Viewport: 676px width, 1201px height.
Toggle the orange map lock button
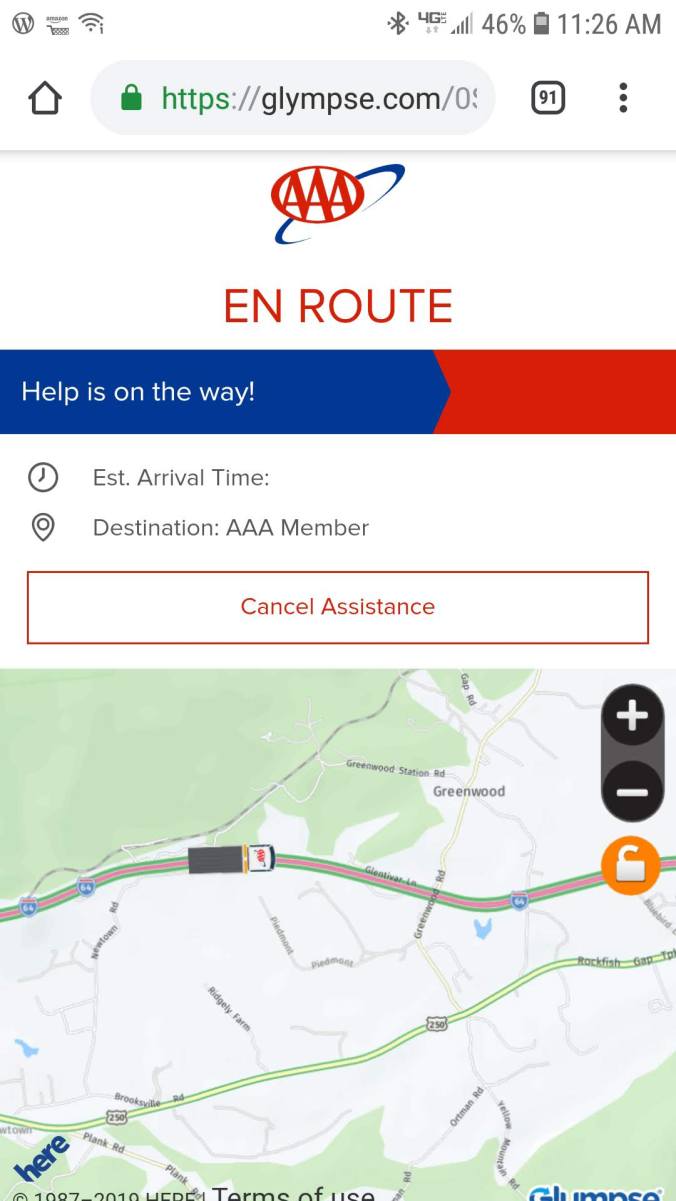click(x=631, y=866)
